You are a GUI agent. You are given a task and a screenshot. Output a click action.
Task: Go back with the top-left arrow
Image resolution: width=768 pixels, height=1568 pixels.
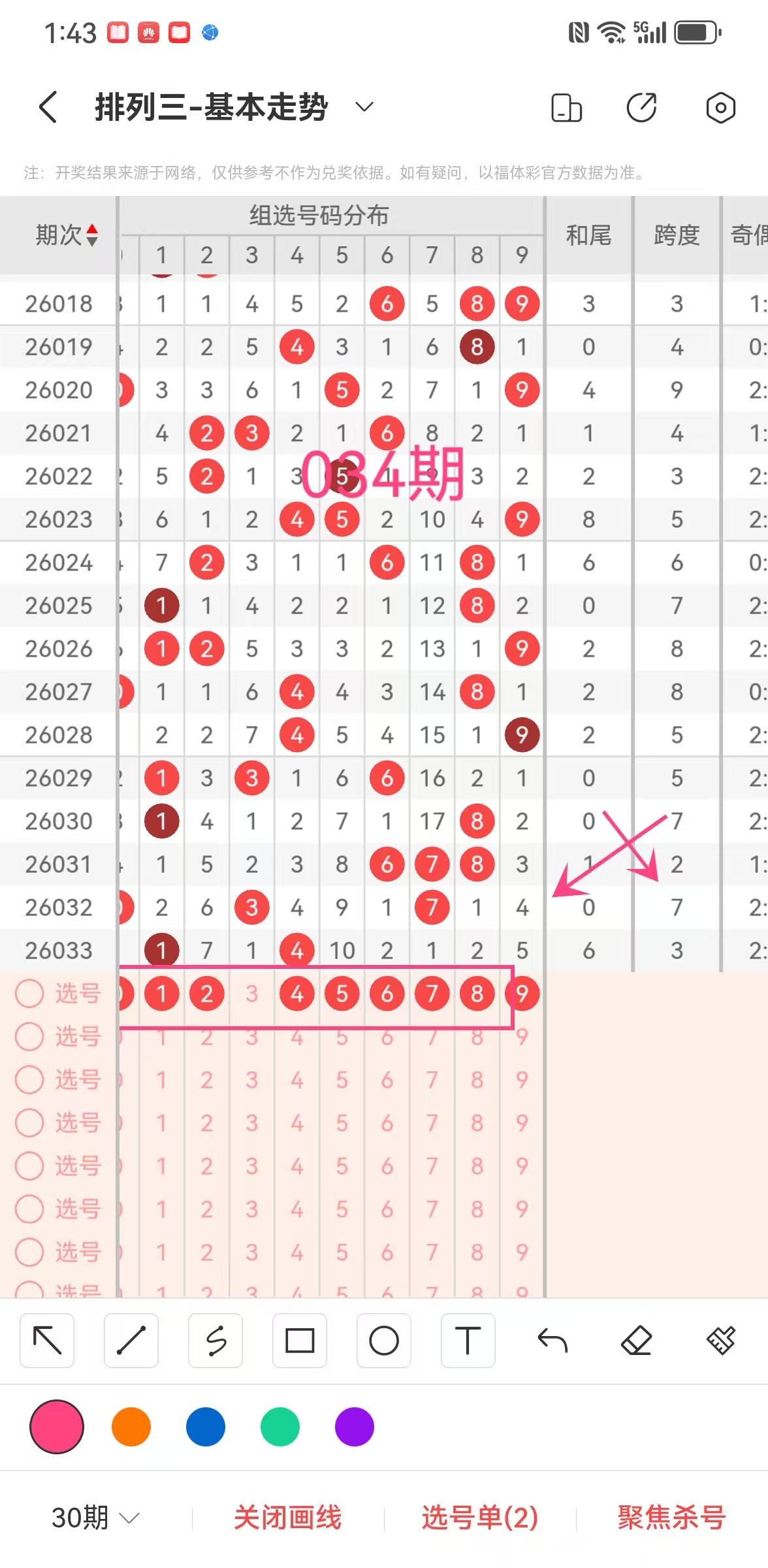tap(48, 107)
